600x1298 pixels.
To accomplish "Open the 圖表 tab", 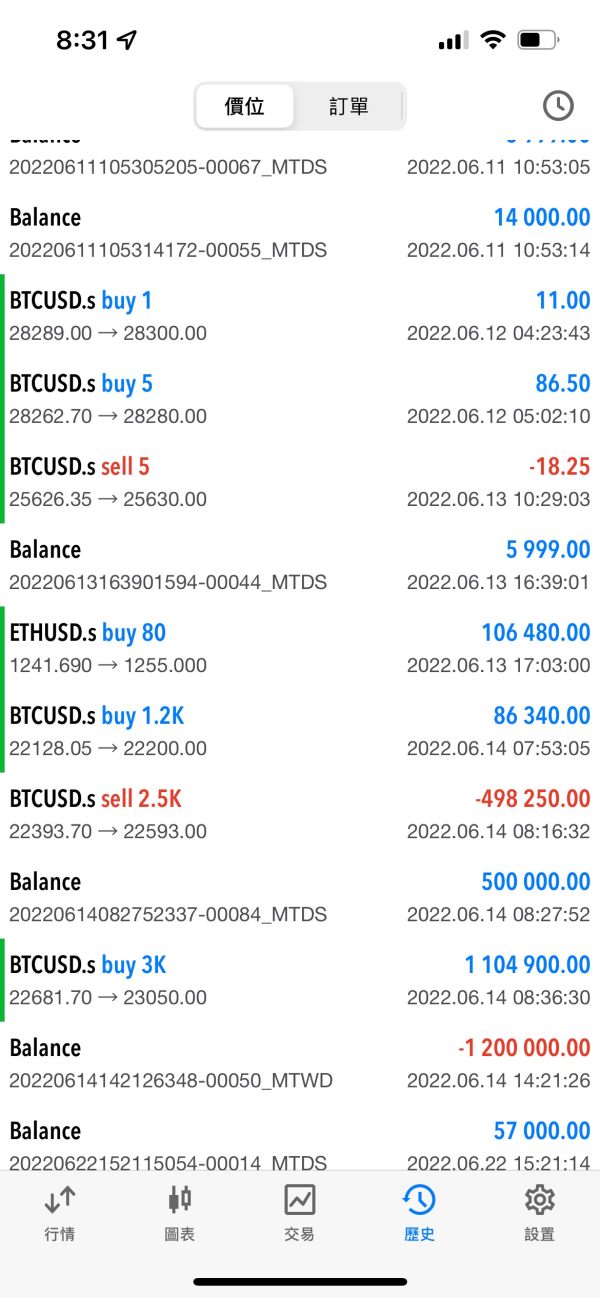I will tap(180, 1211).
